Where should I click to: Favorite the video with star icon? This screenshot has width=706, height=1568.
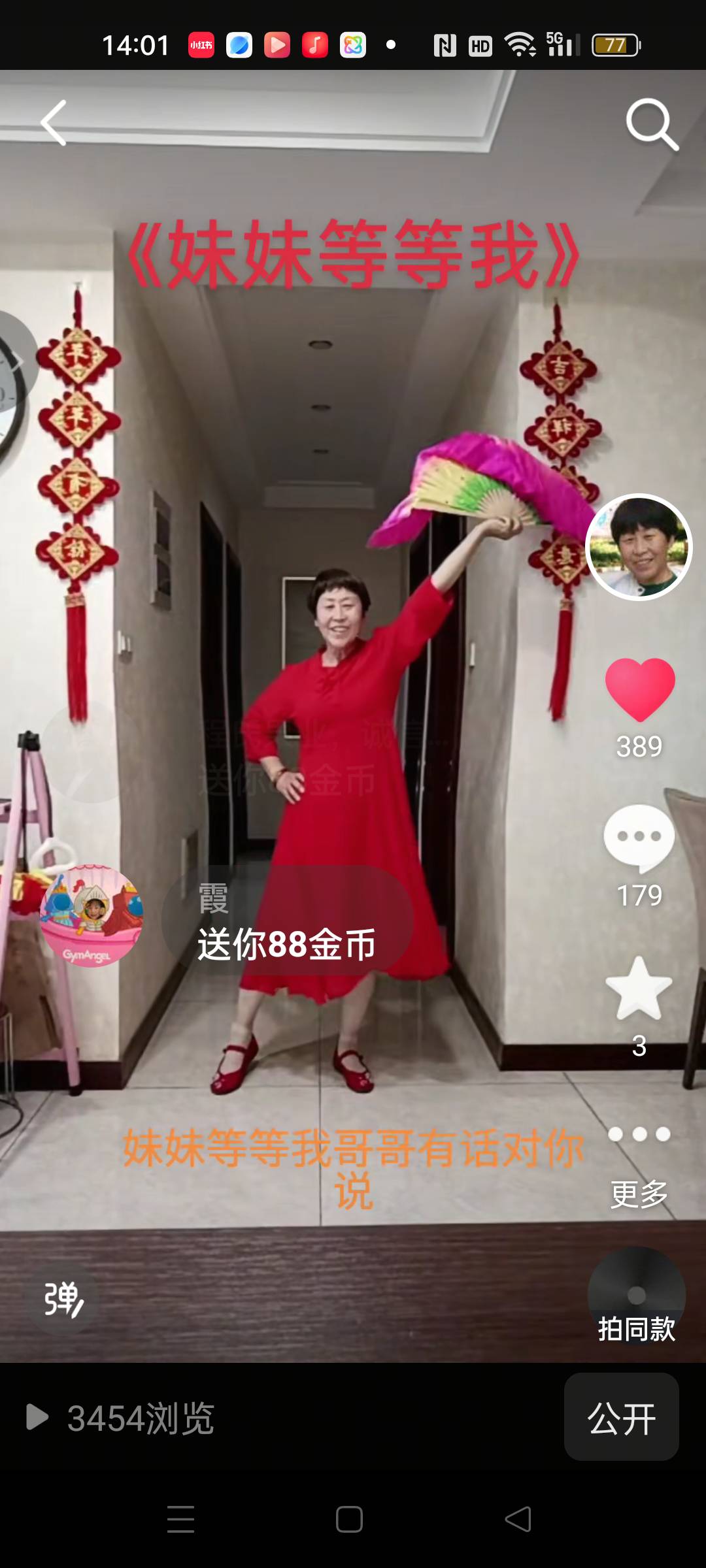pyautogui.click(x=639, y=988)
